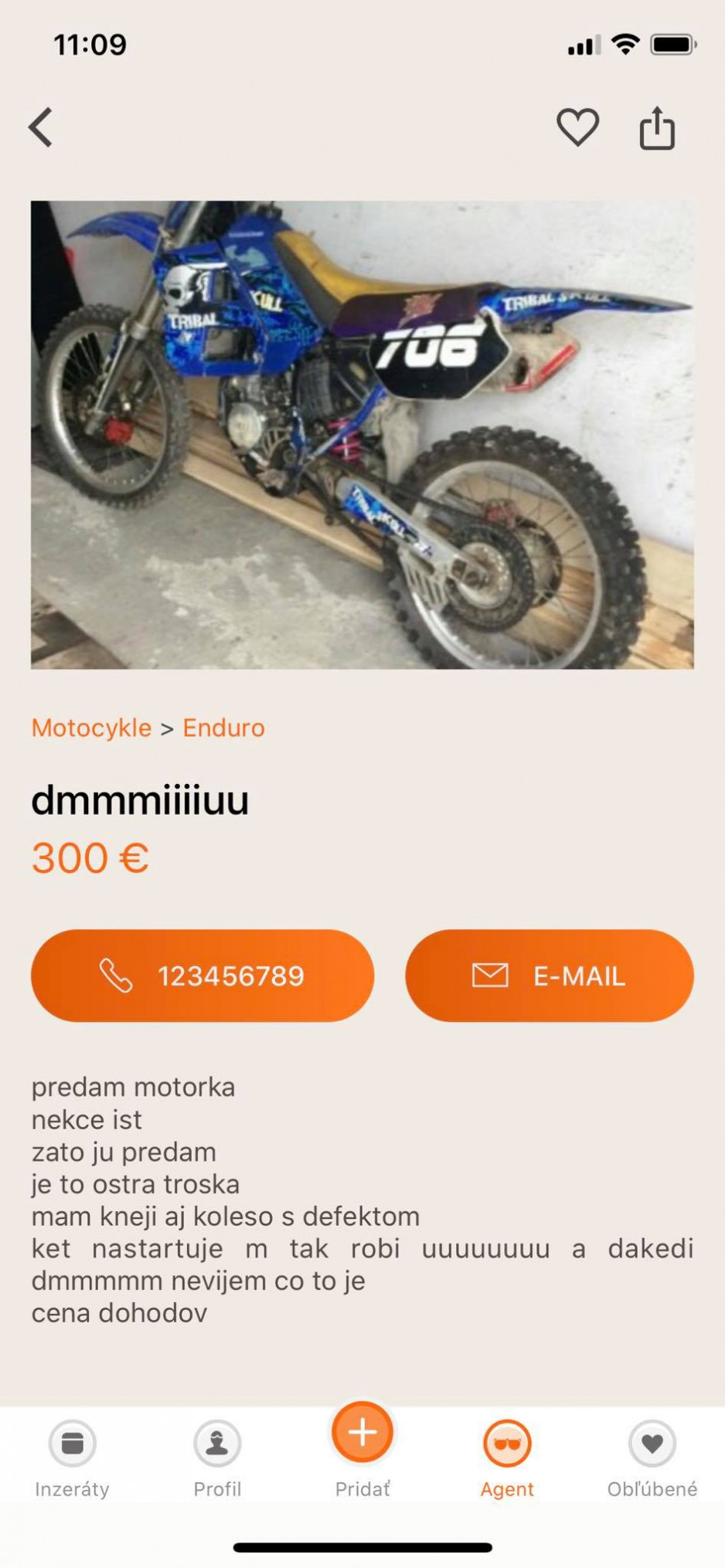This screenshot has width=725, height=1568.
Task: Tap Pridať to add a new listing
Action: pyautogui.click(x=362, y=1450)
